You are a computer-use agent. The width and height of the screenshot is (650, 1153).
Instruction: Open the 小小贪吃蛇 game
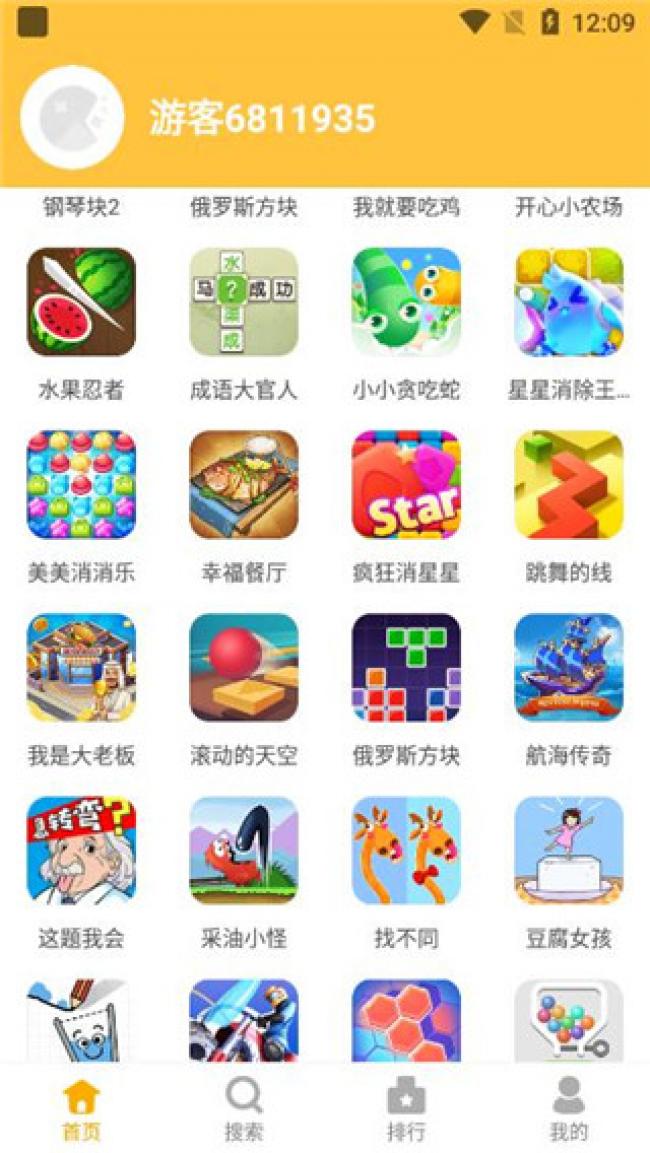(406, 302)
